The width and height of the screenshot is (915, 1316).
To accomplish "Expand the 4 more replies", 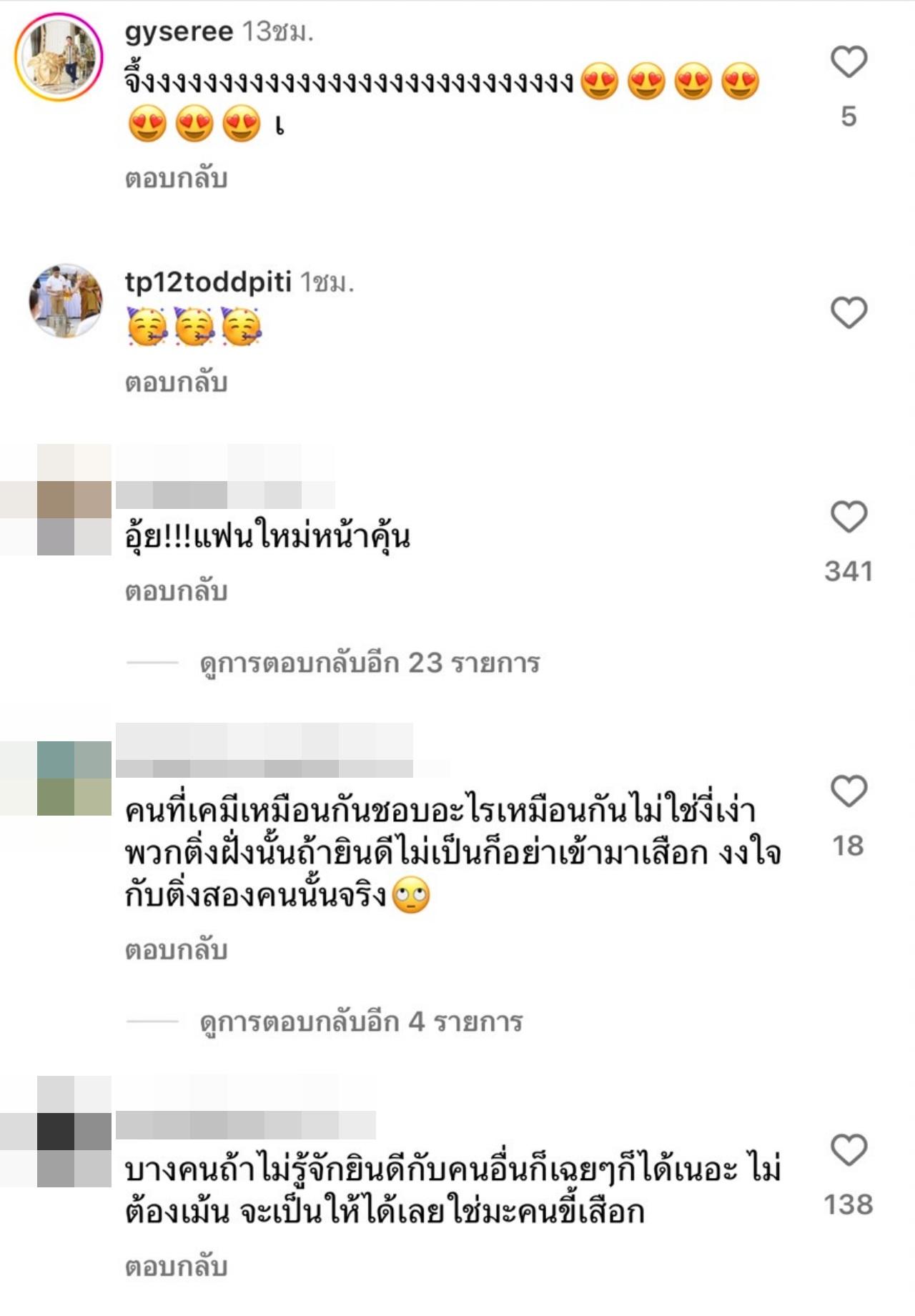I will [x=360, y=1022].
